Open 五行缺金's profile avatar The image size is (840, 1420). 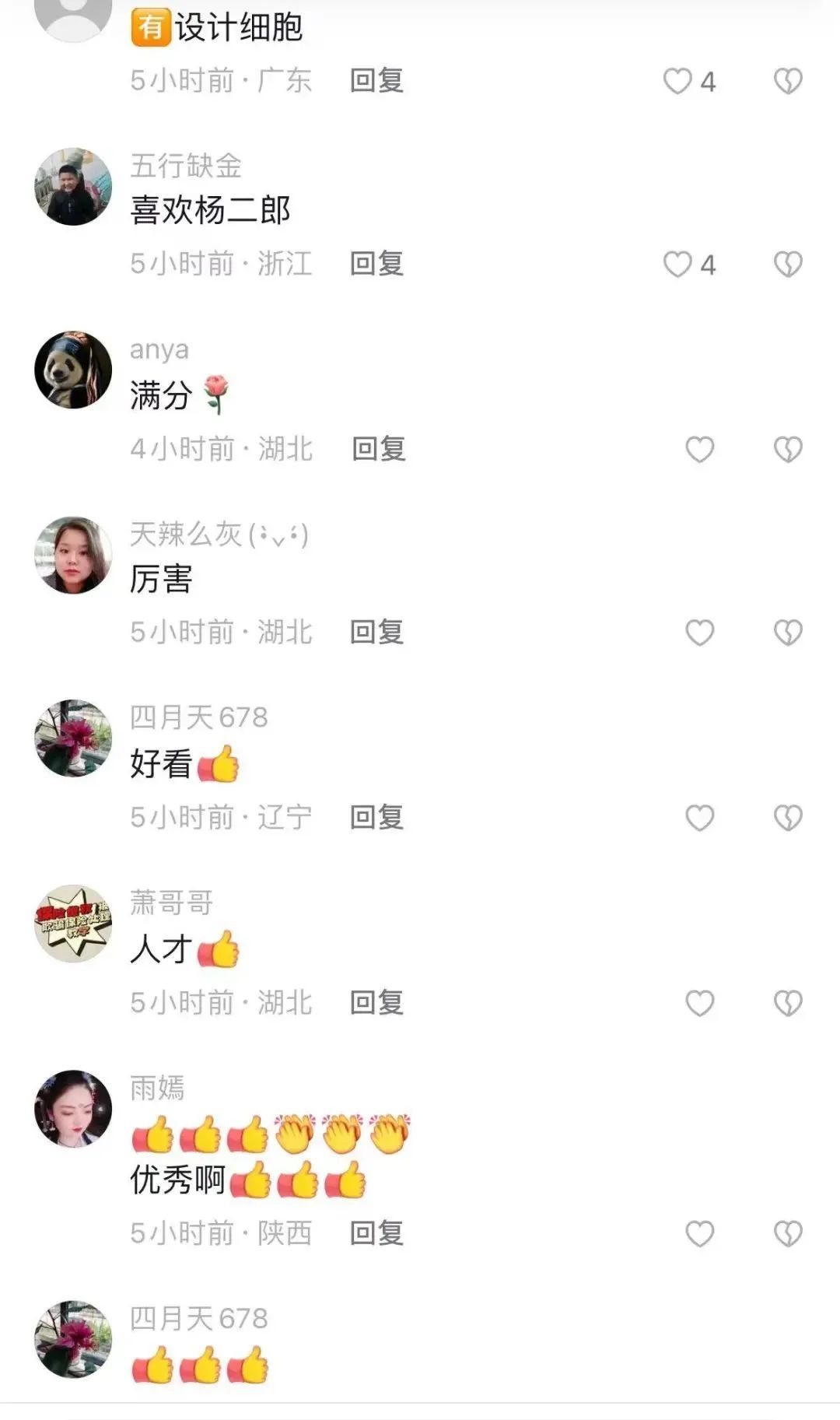point(73,187)
